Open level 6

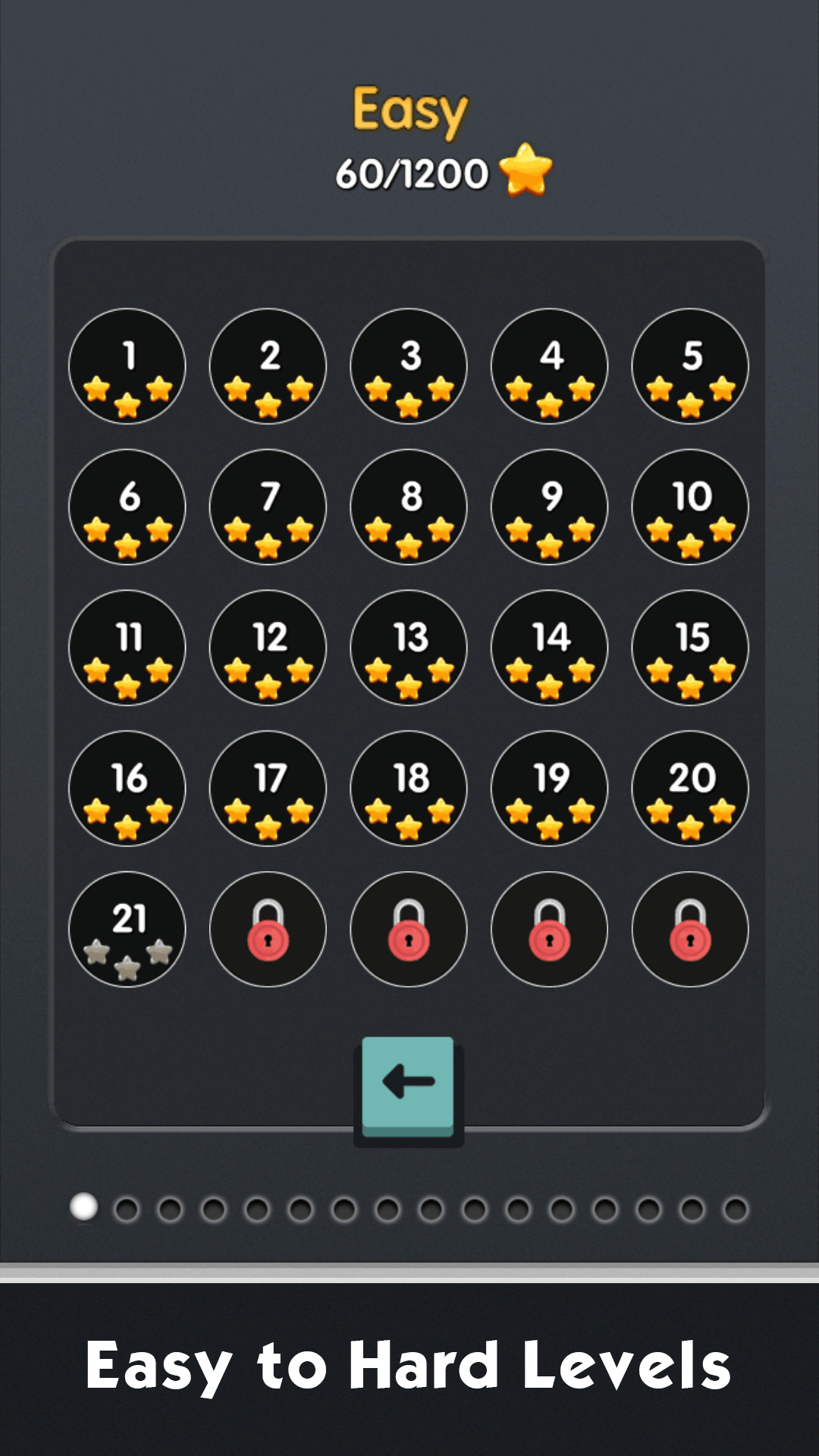(x=127, y=507)
